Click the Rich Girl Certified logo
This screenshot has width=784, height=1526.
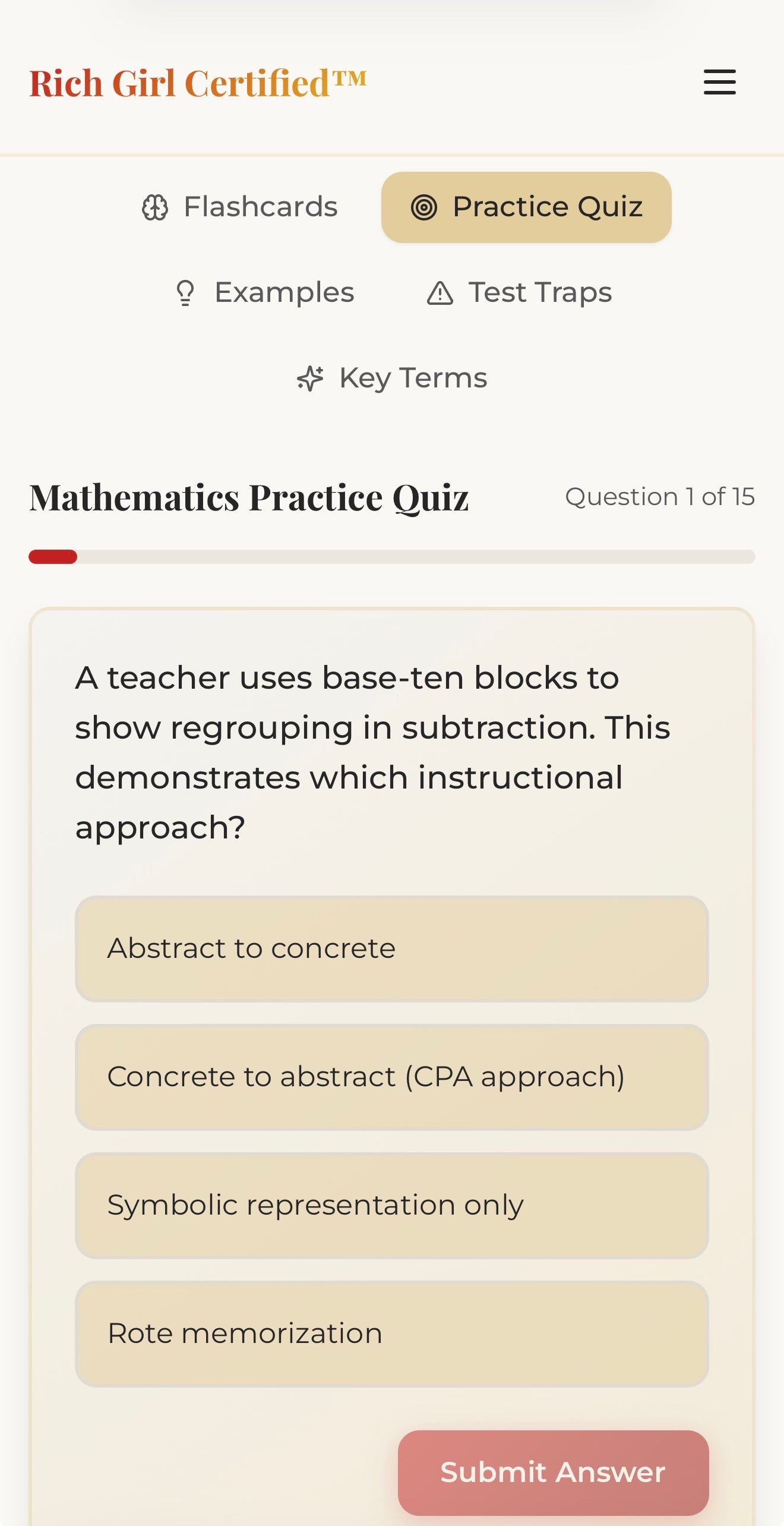[x=198, y=83]
